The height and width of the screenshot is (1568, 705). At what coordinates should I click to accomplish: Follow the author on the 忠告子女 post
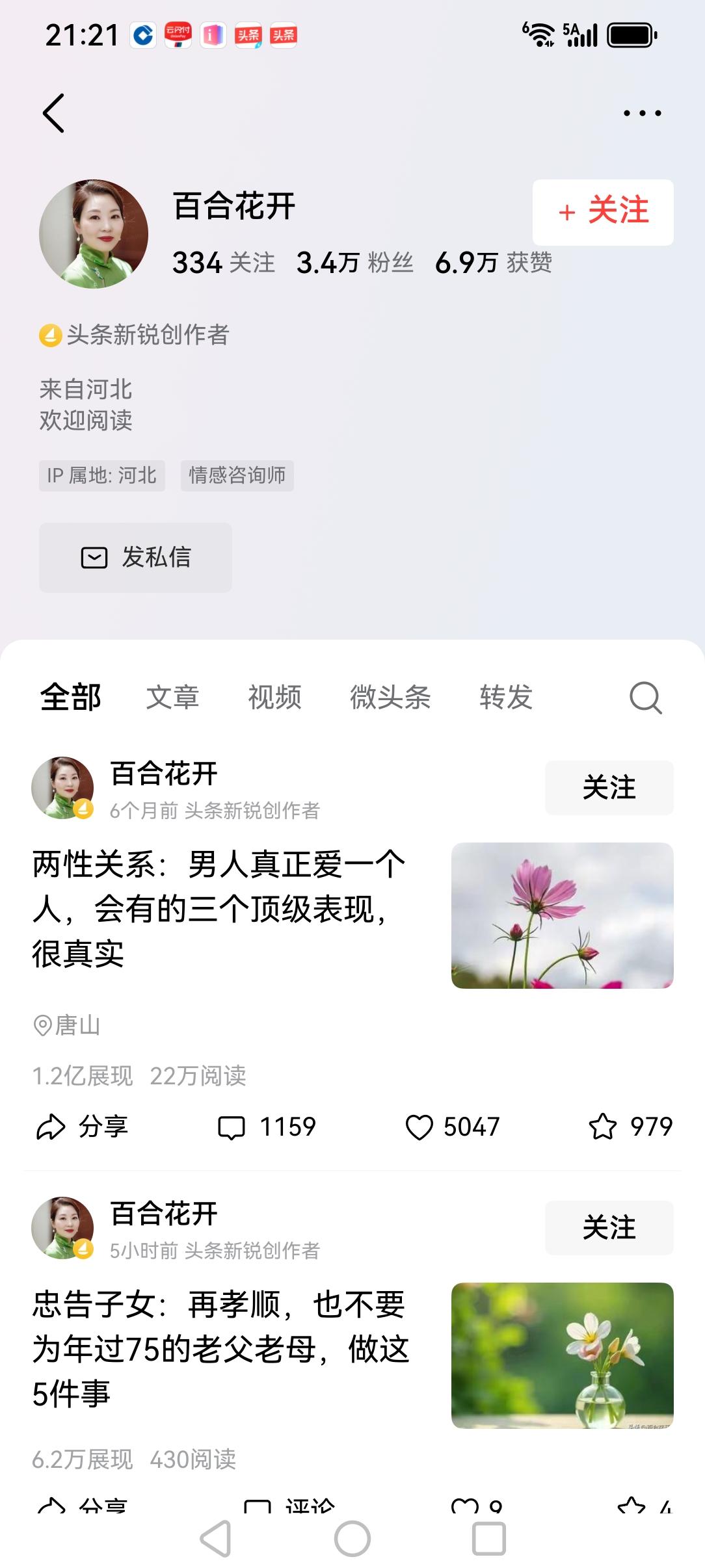click(x=609, y=1227)
